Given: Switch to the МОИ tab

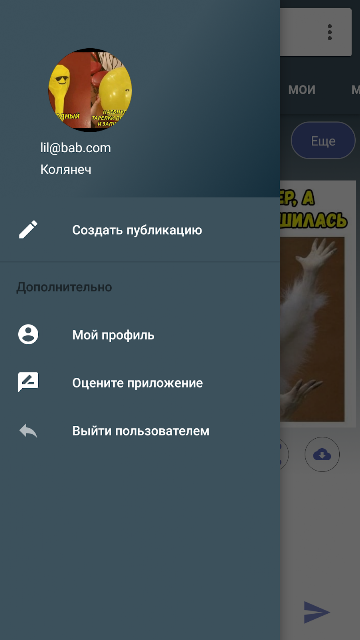Looking at the screenshot, I should click(302, 90).
